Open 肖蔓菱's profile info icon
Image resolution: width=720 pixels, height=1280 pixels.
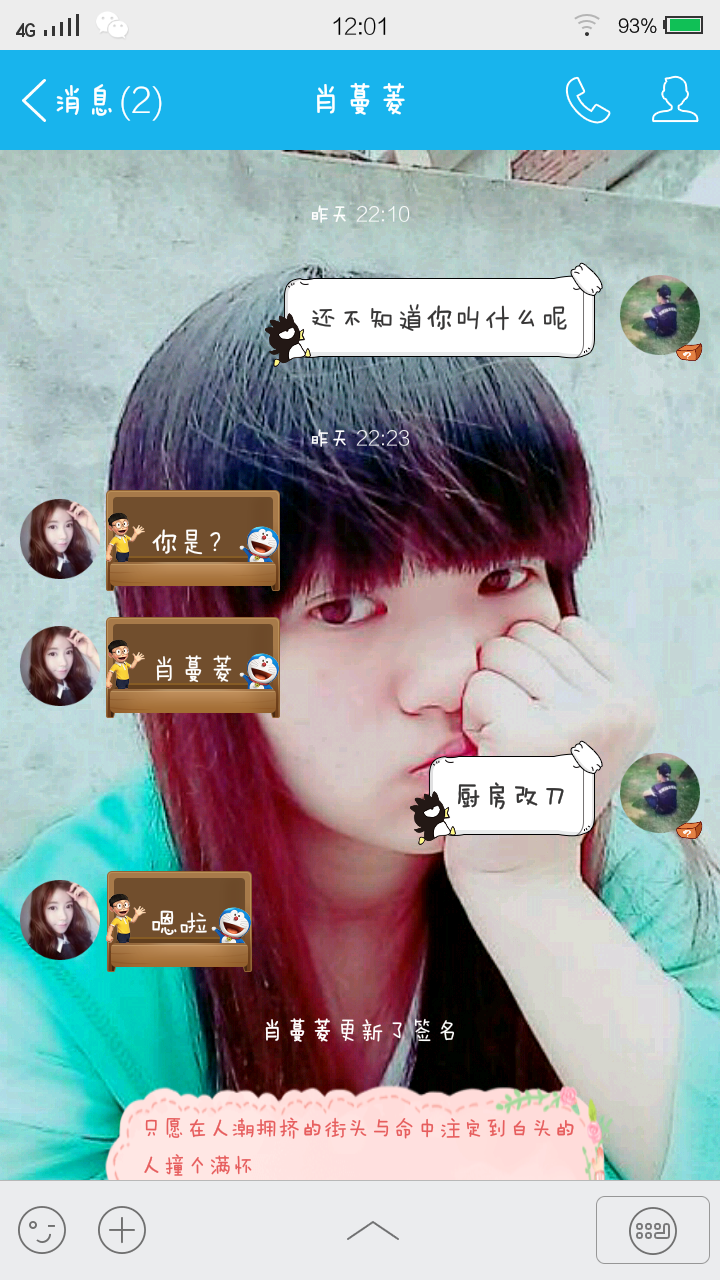click(675, 100)
